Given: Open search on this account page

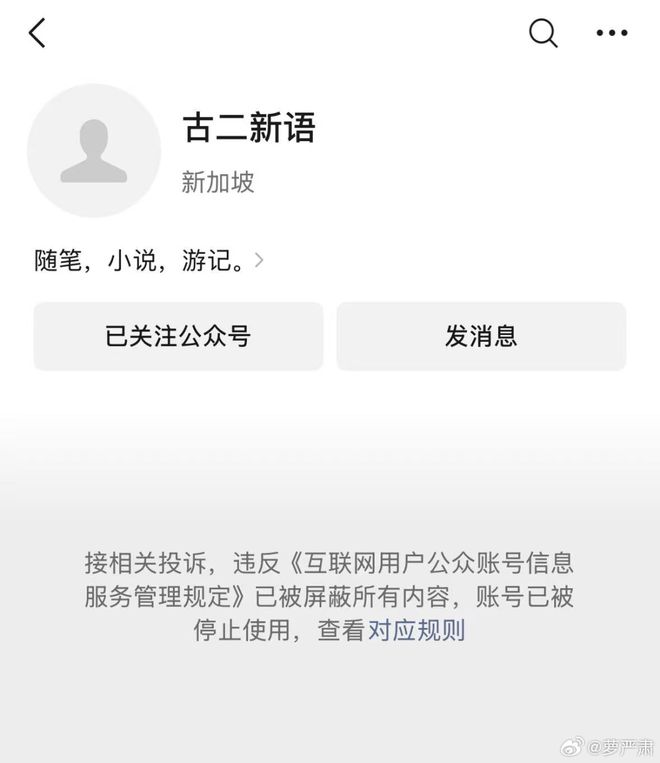Looking at the screenshot, I should coord(543,33).
